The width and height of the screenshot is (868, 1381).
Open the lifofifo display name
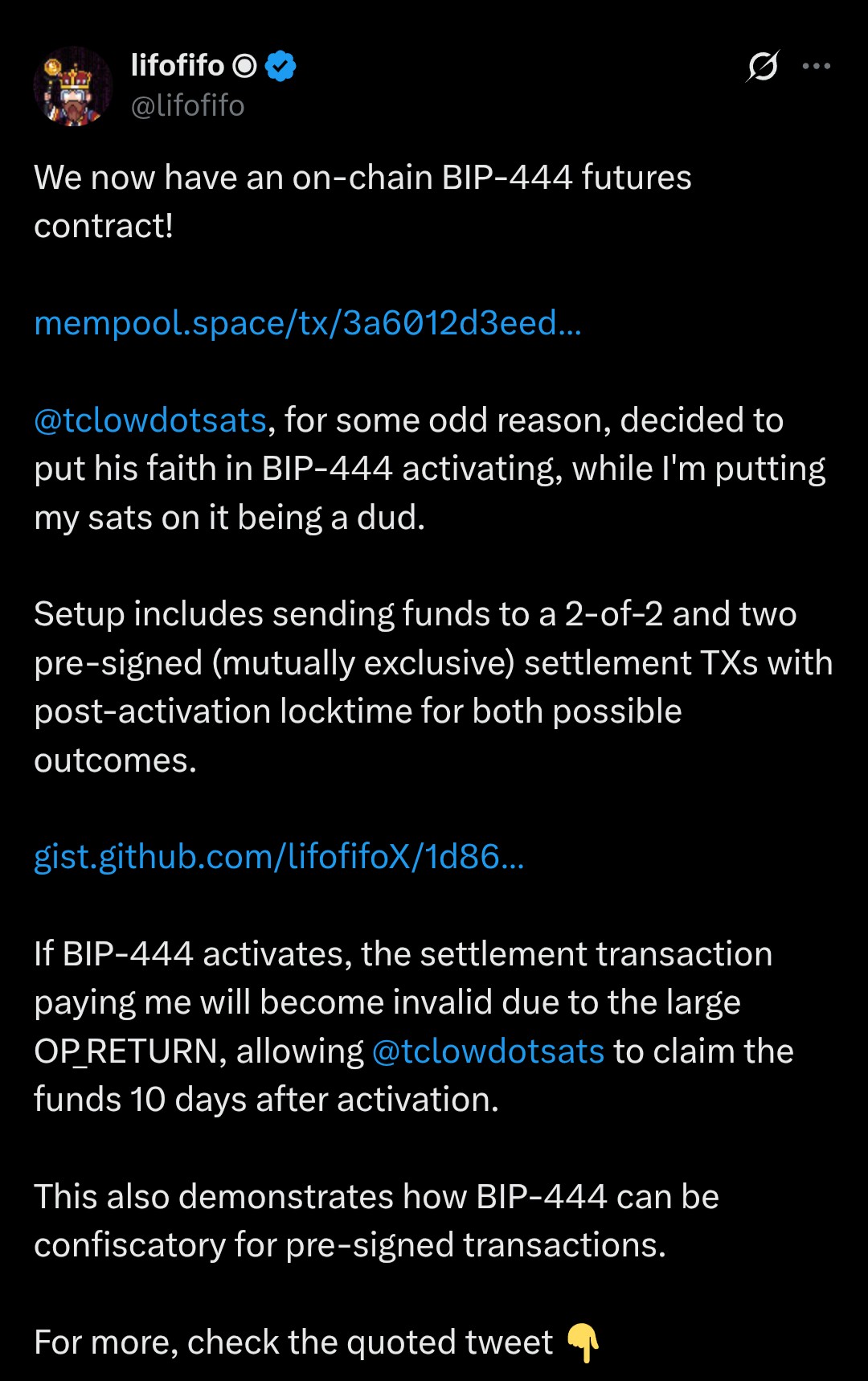(x=178, y=65)
